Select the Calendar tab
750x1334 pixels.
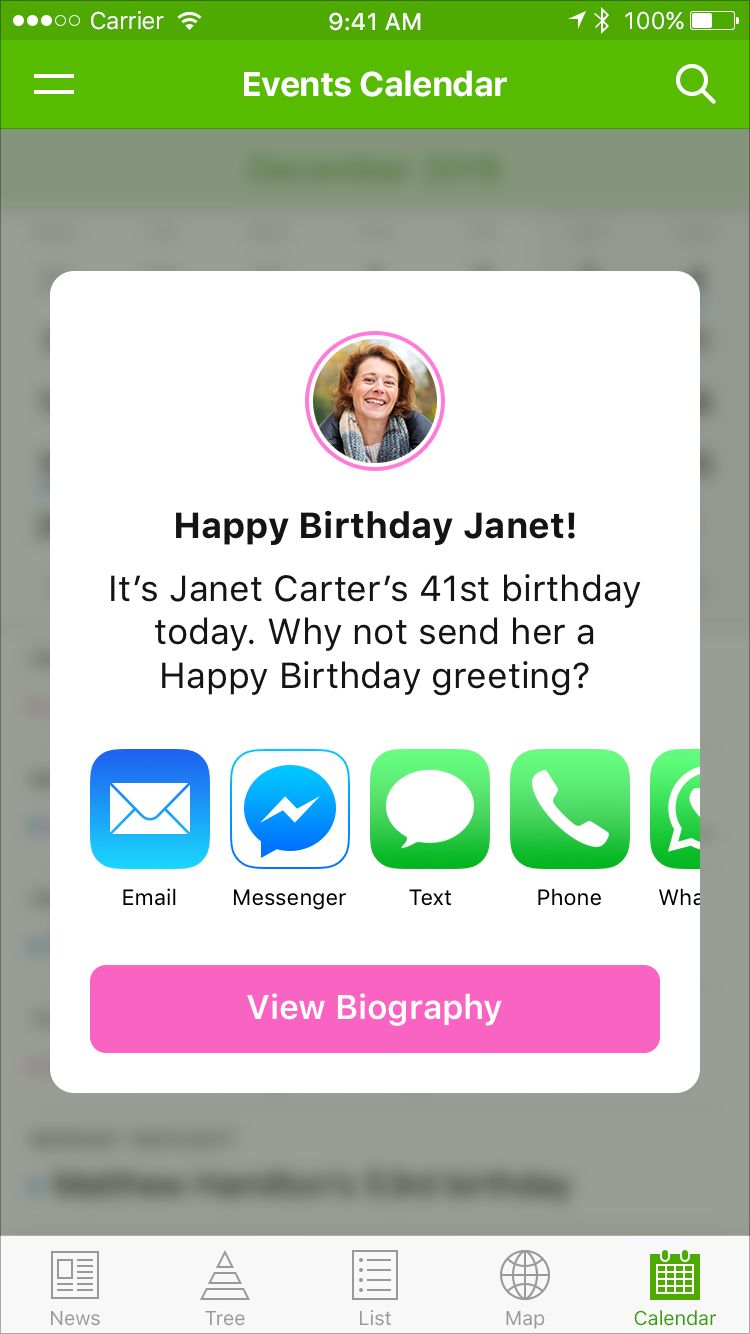pos(675,1288)
